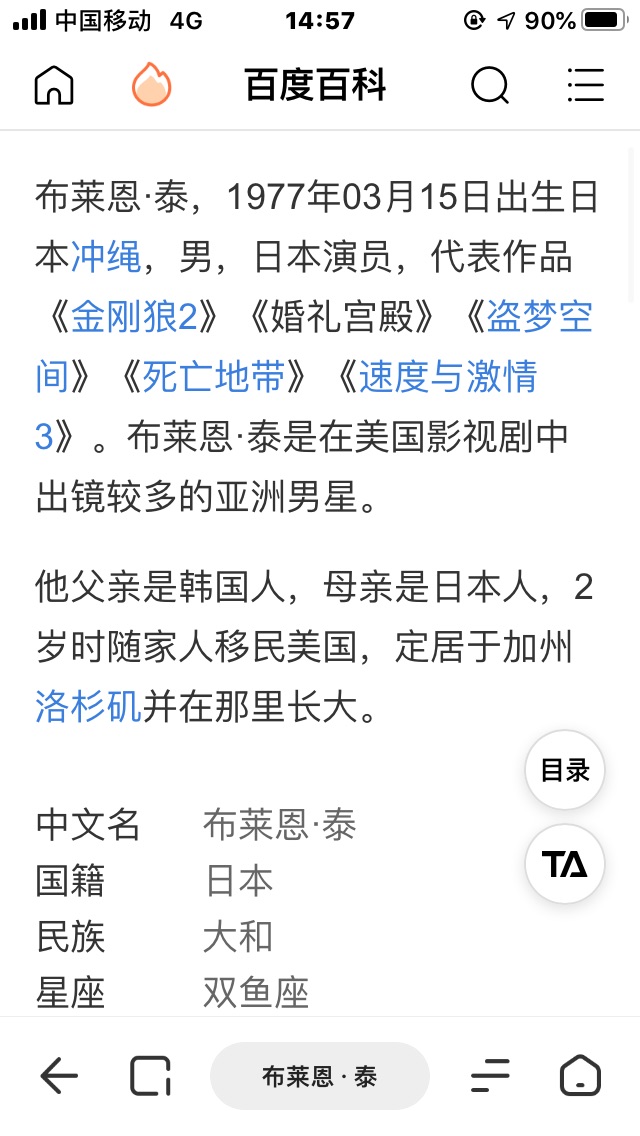Viewport: 640px width, 1136px height.
Task: Go to the Baidu Baike home icon
Action: coord(54,86)
